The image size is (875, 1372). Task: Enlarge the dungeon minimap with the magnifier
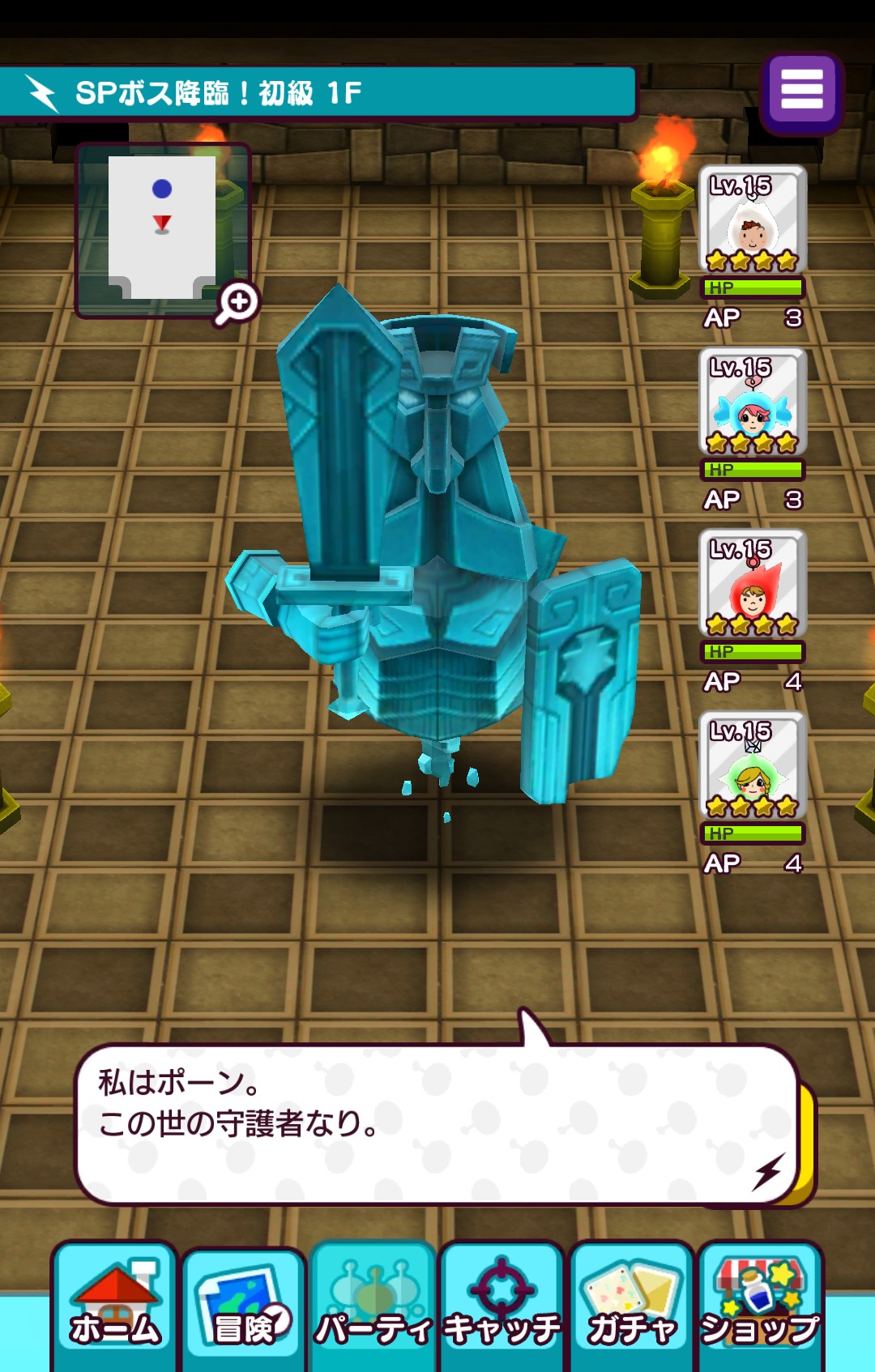click(x=237, y=303)
